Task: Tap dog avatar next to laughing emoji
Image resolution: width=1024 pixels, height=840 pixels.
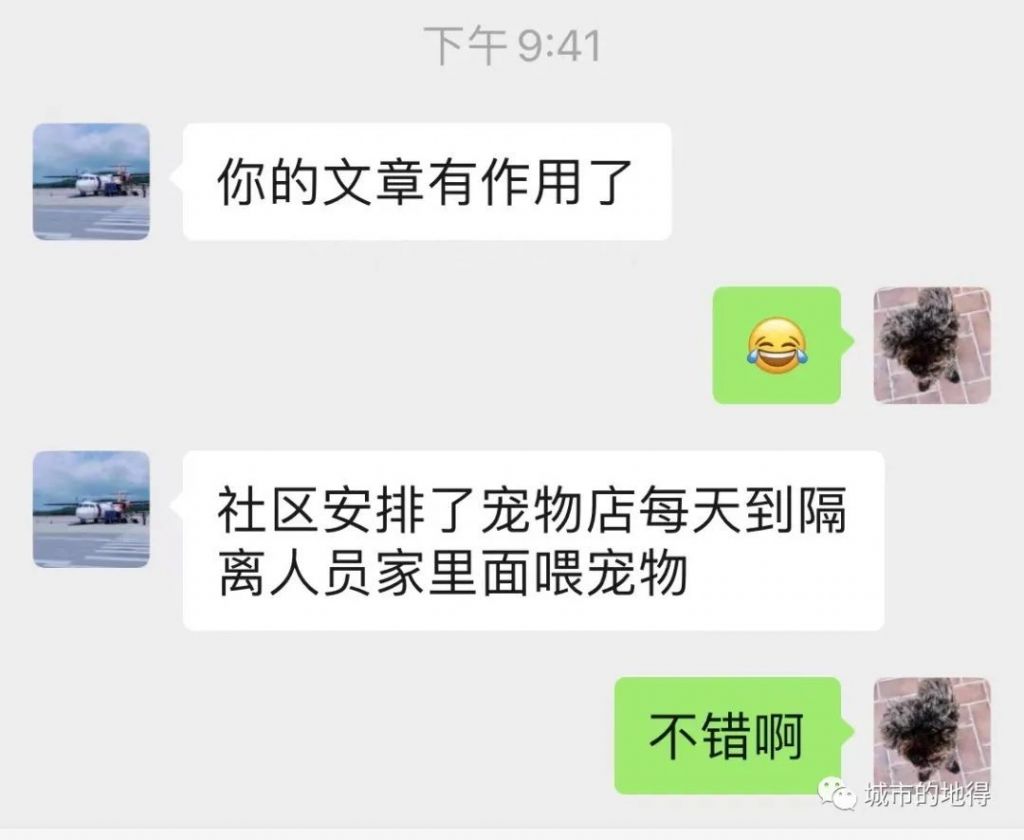Action: click(x=932, y=345)
